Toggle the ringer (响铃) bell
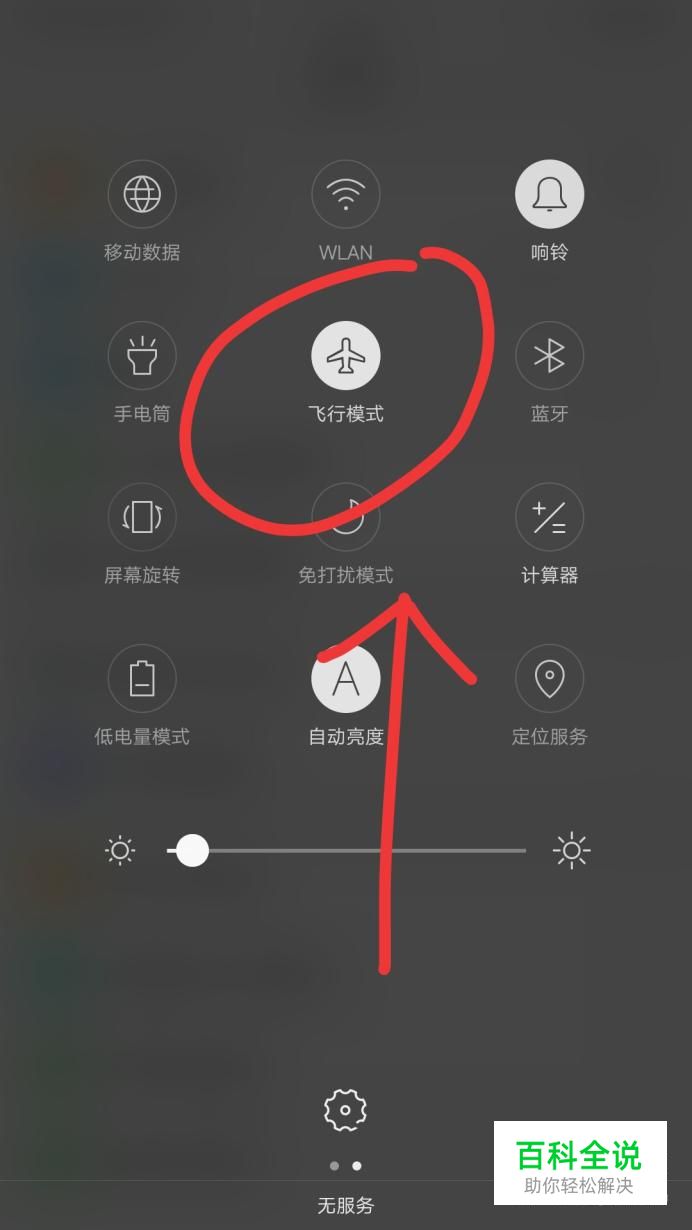Screen dimensions: 692x1230 click(x=549, y=194)
